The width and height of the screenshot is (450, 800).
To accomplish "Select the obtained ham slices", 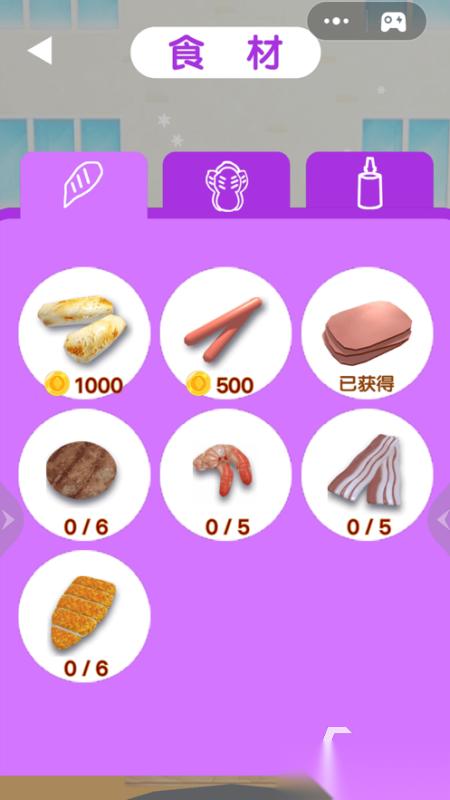I will tap(367, 333).
